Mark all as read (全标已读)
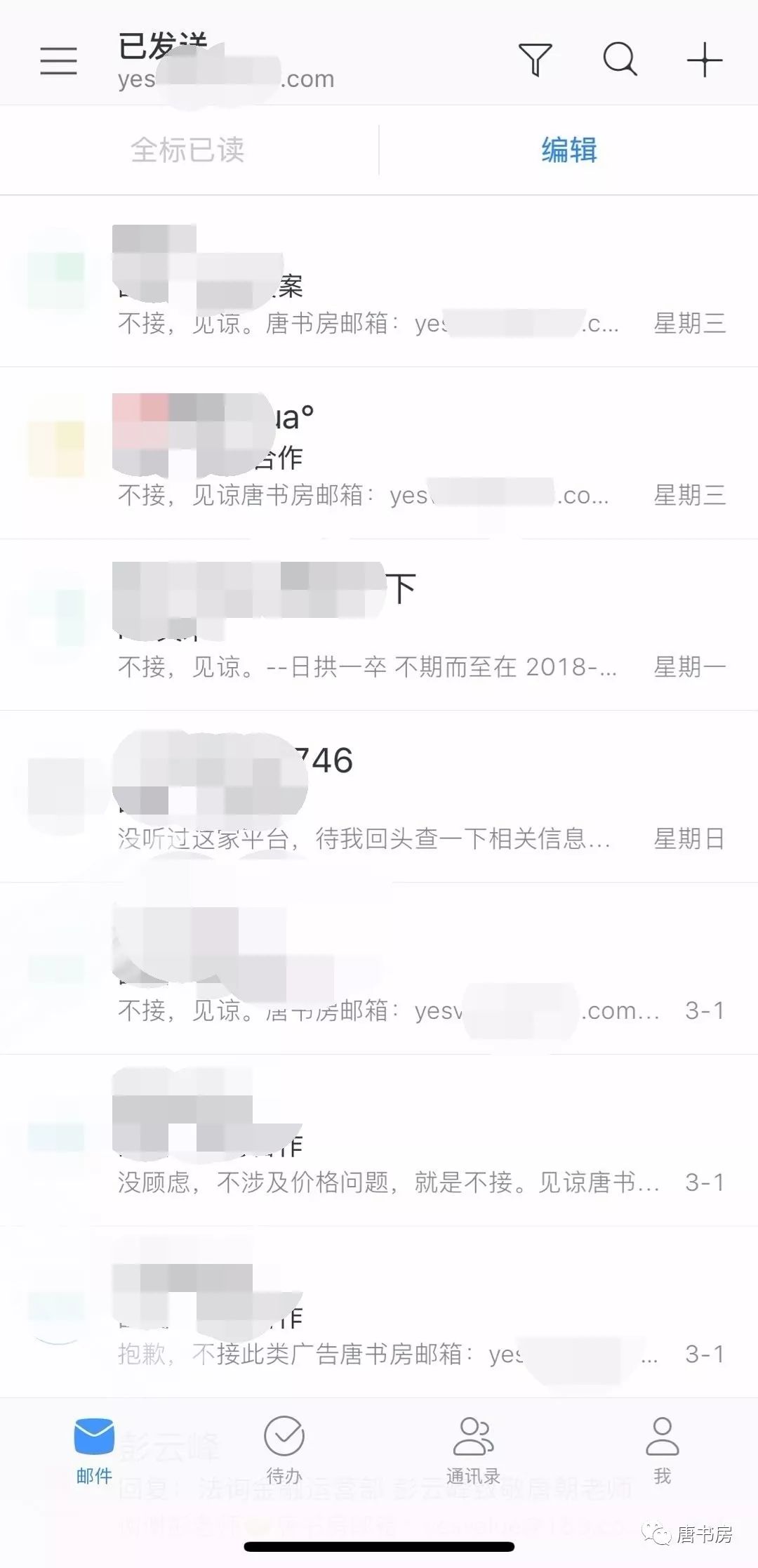Image resolution: width=758 pixels, height=1568 pixels. point(188,150)
